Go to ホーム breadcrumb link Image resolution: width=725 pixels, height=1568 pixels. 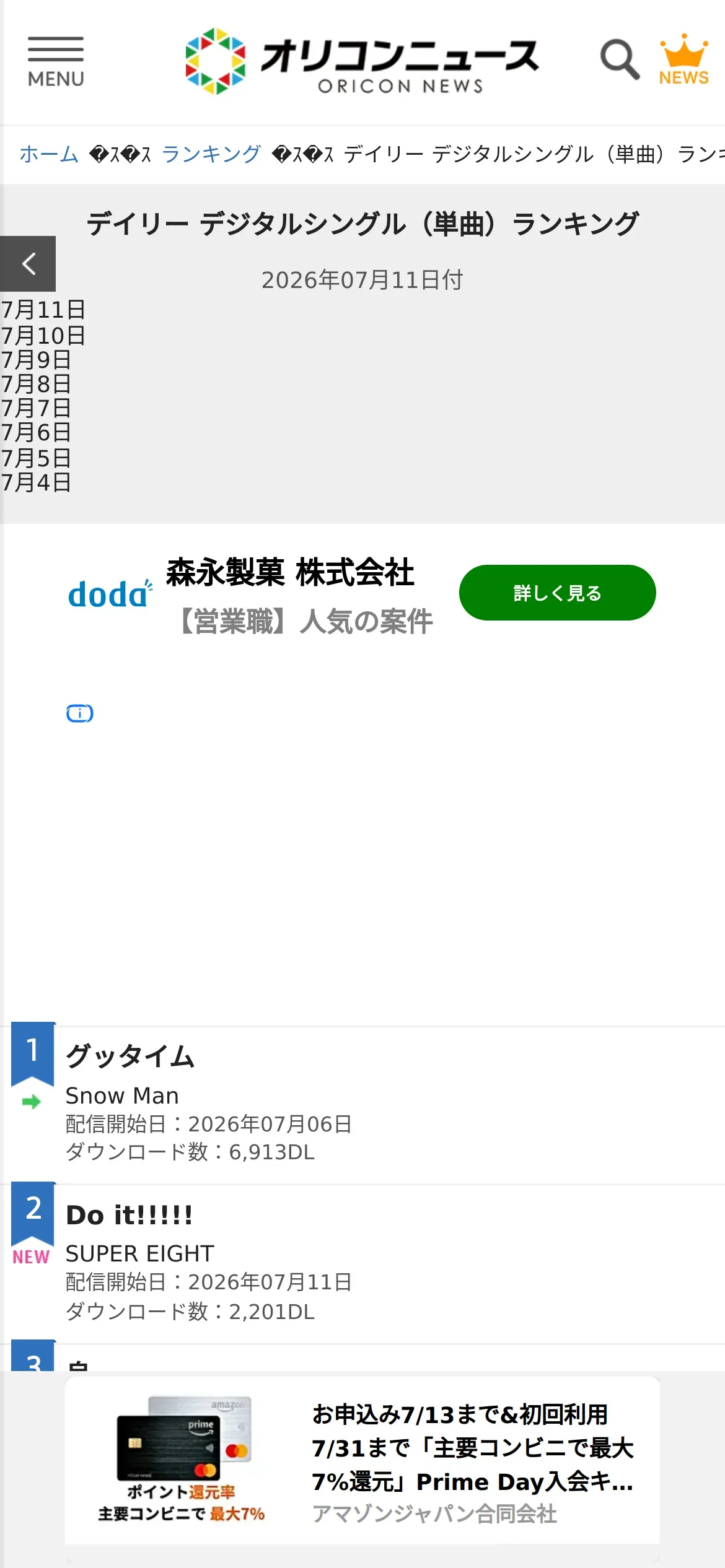point(49,154)
